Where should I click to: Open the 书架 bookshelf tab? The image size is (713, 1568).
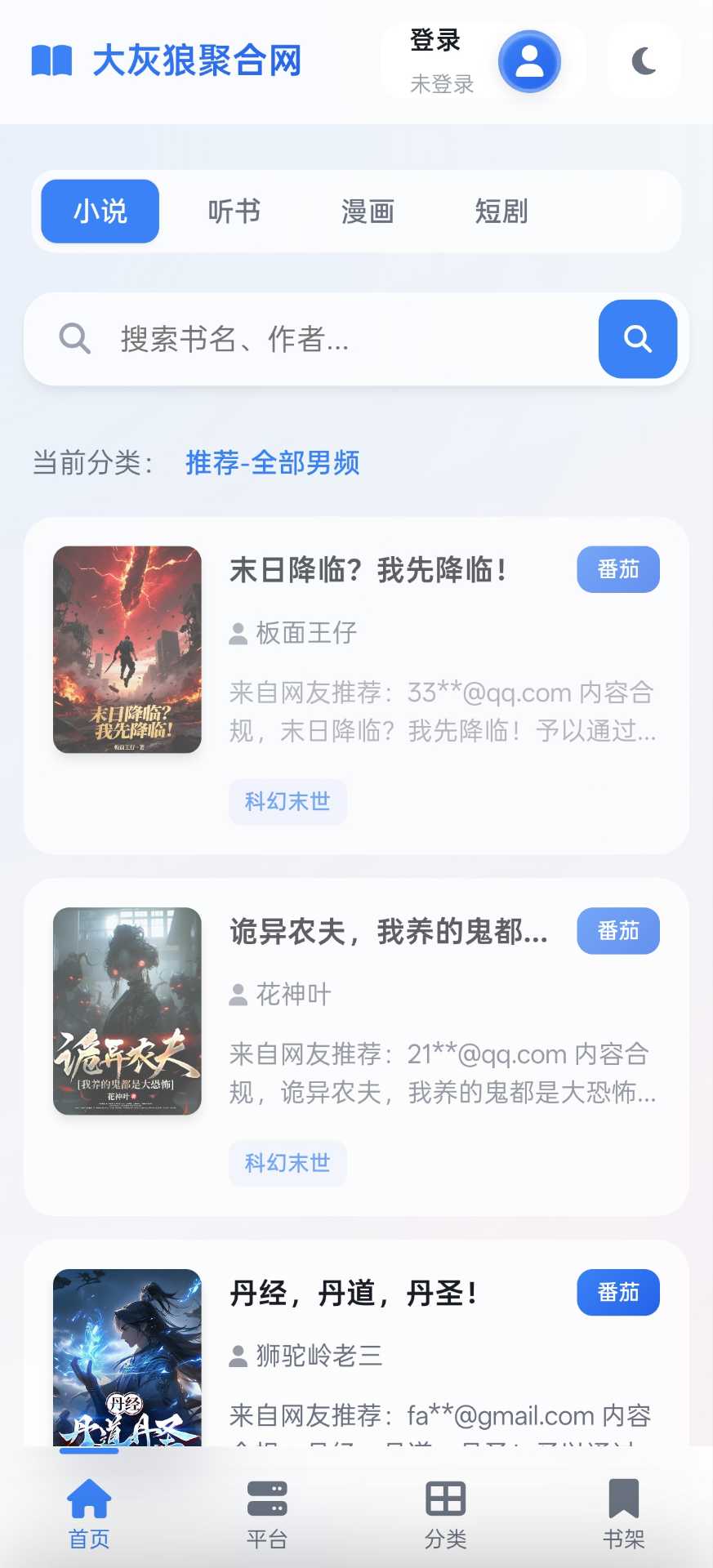pyautogui.click(x=623, y=1513)
